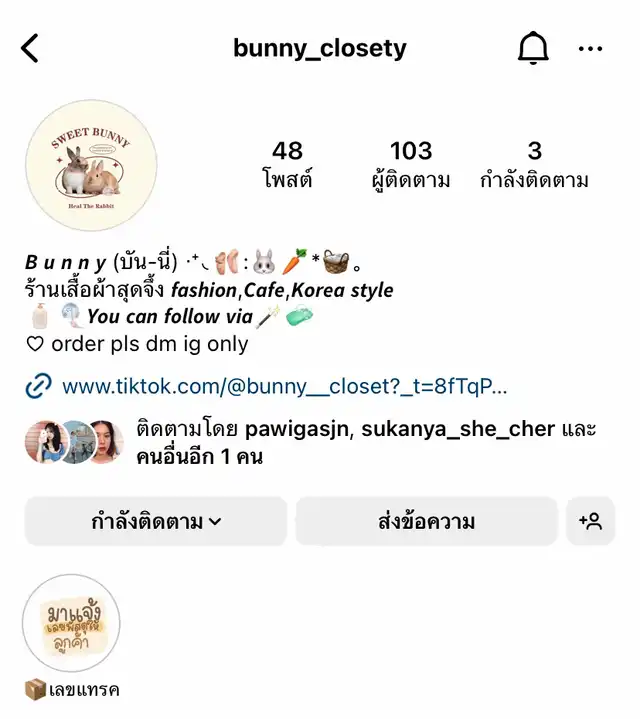
Task: Open the list of 3 following
Action: (x=534, y=164)
